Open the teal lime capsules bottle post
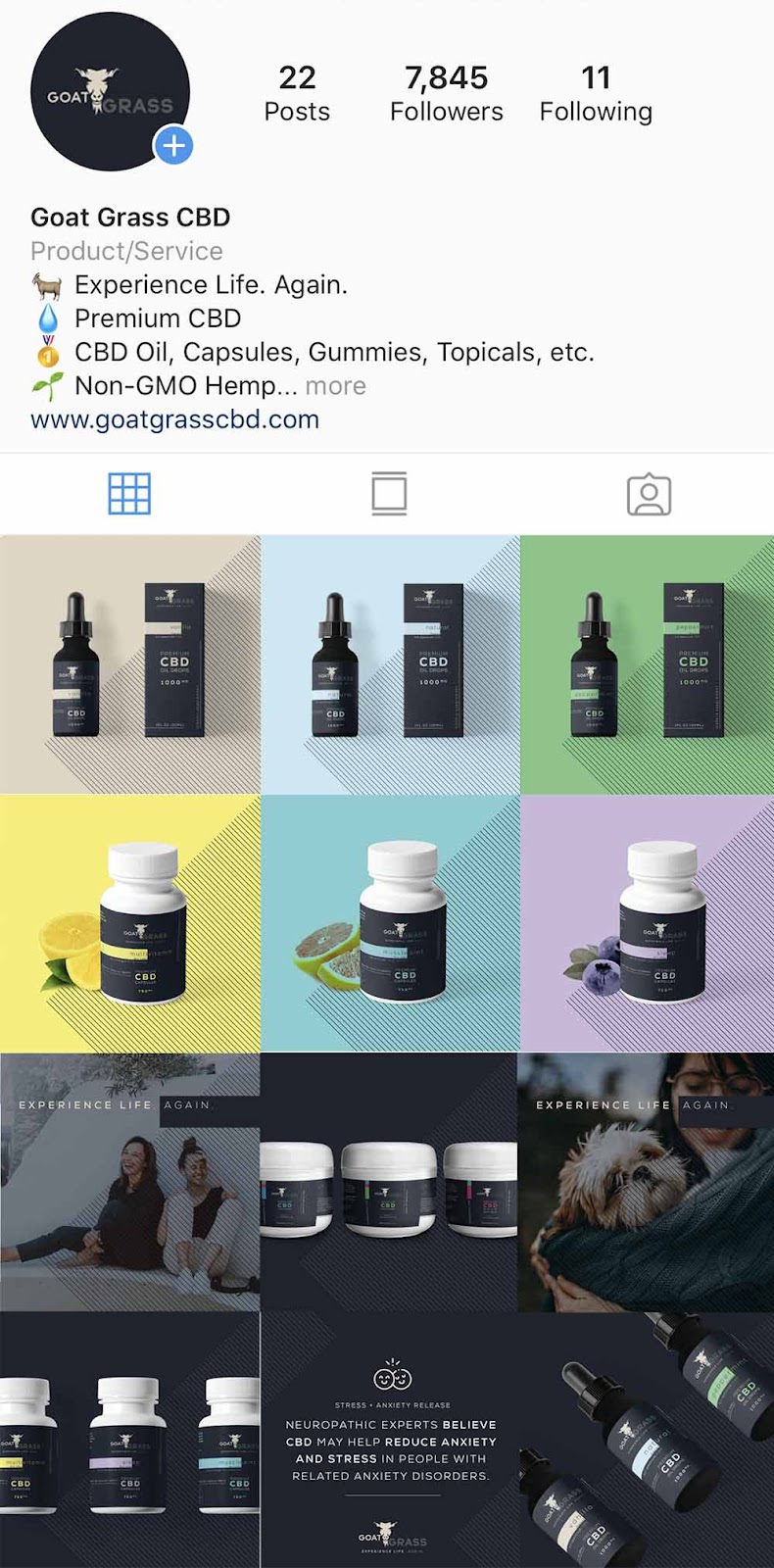This screenshot has width=774, height=1568. 390,923
